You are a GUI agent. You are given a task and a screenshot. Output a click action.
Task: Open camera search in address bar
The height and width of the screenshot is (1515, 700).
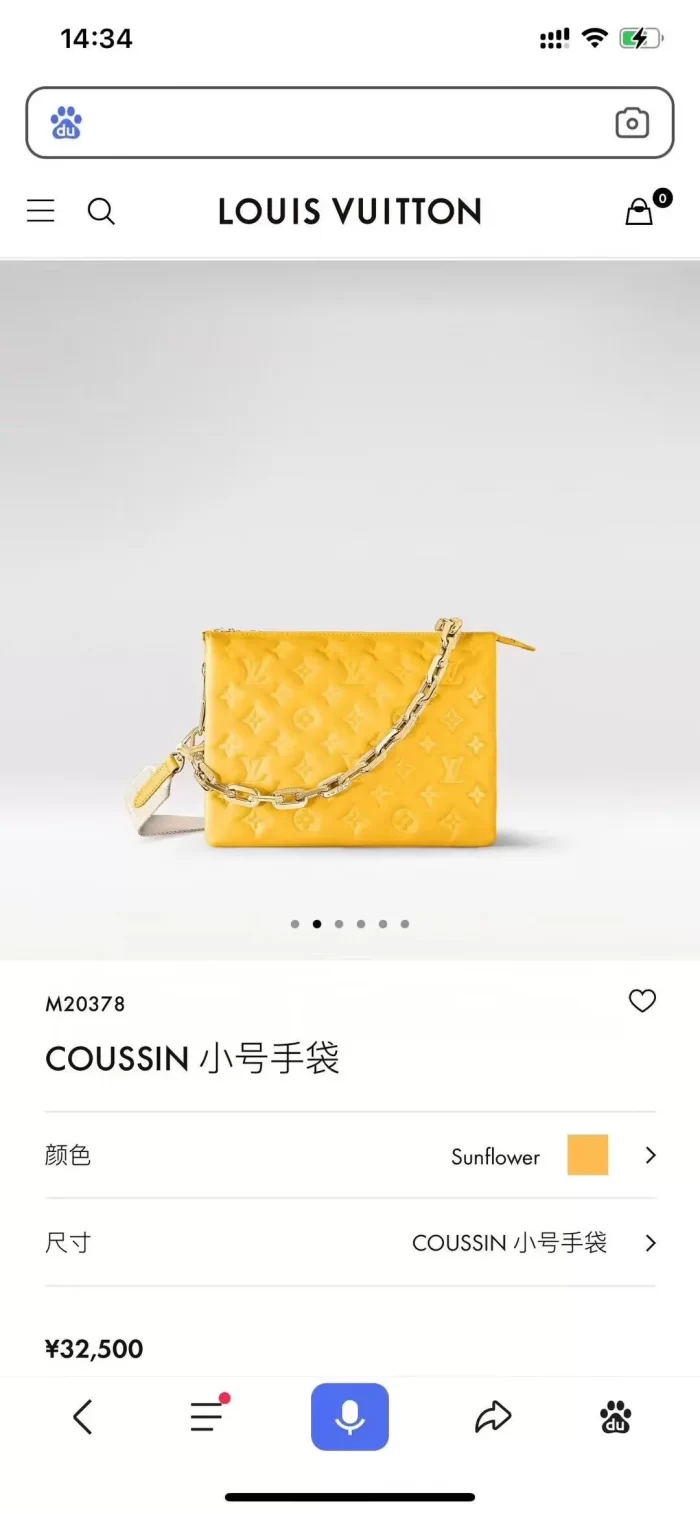(632, 123)
